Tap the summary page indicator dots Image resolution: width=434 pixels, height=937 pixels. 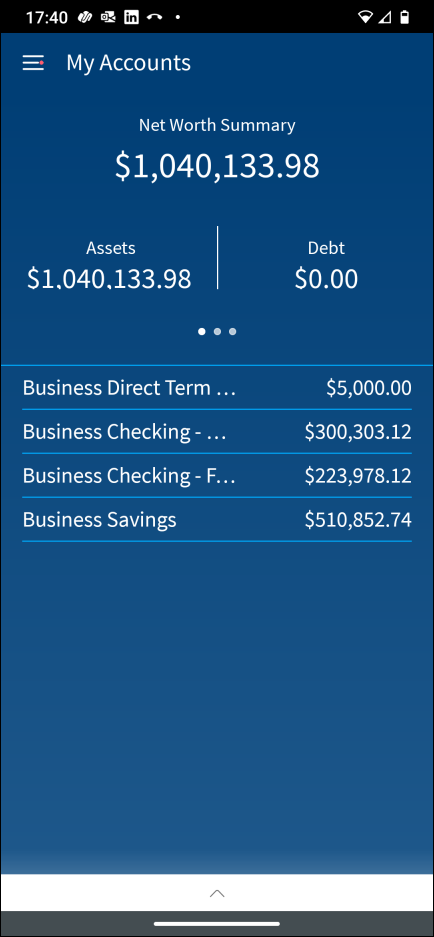(x=217, y=331)
